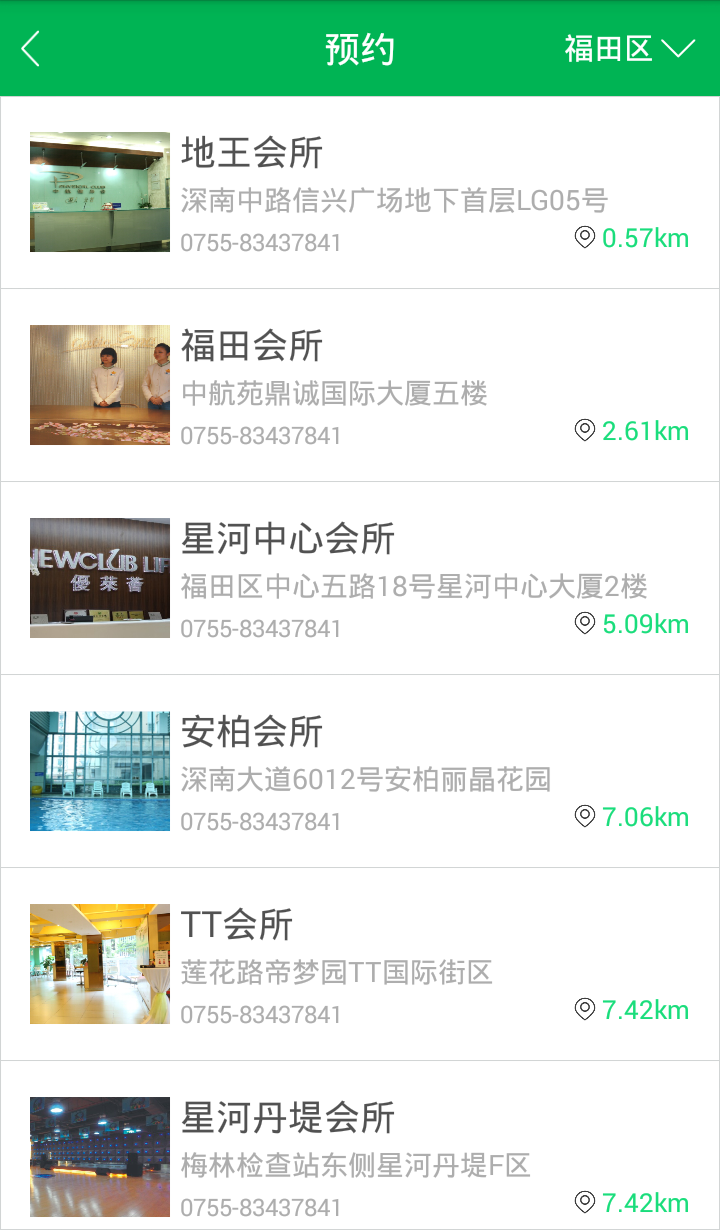The image size is (720, 1230).
Task: Go back using the top-left arrow
Action: click(x=31, y=48)
